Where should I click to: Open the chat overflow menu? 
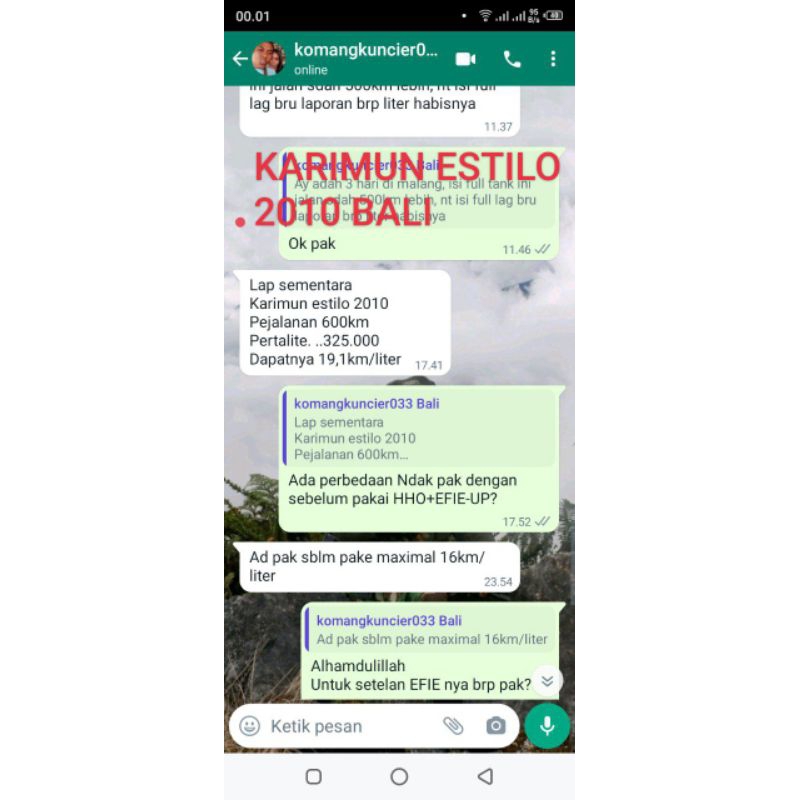(553, 59)
